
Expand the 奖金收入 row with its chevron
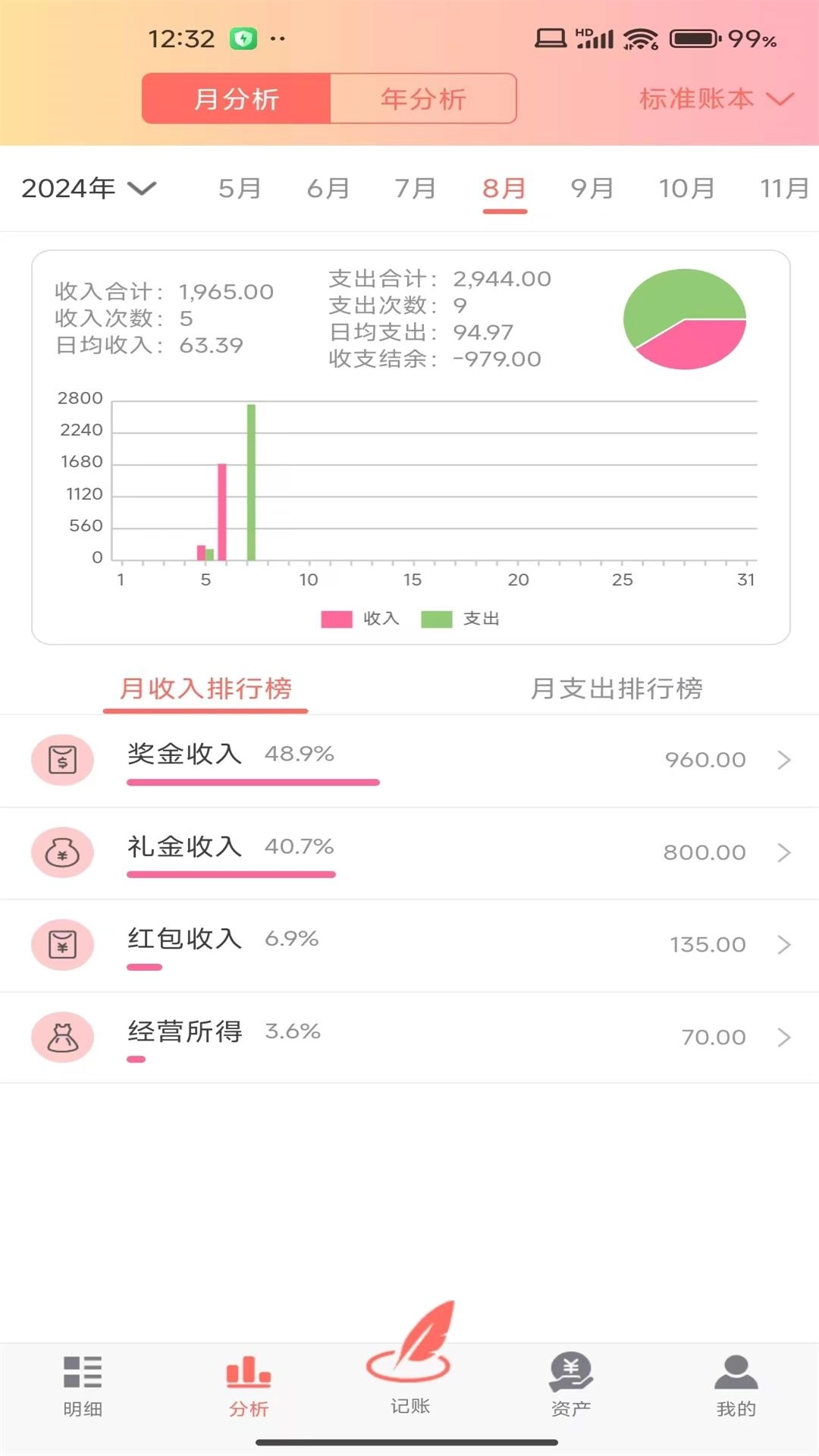784,761
